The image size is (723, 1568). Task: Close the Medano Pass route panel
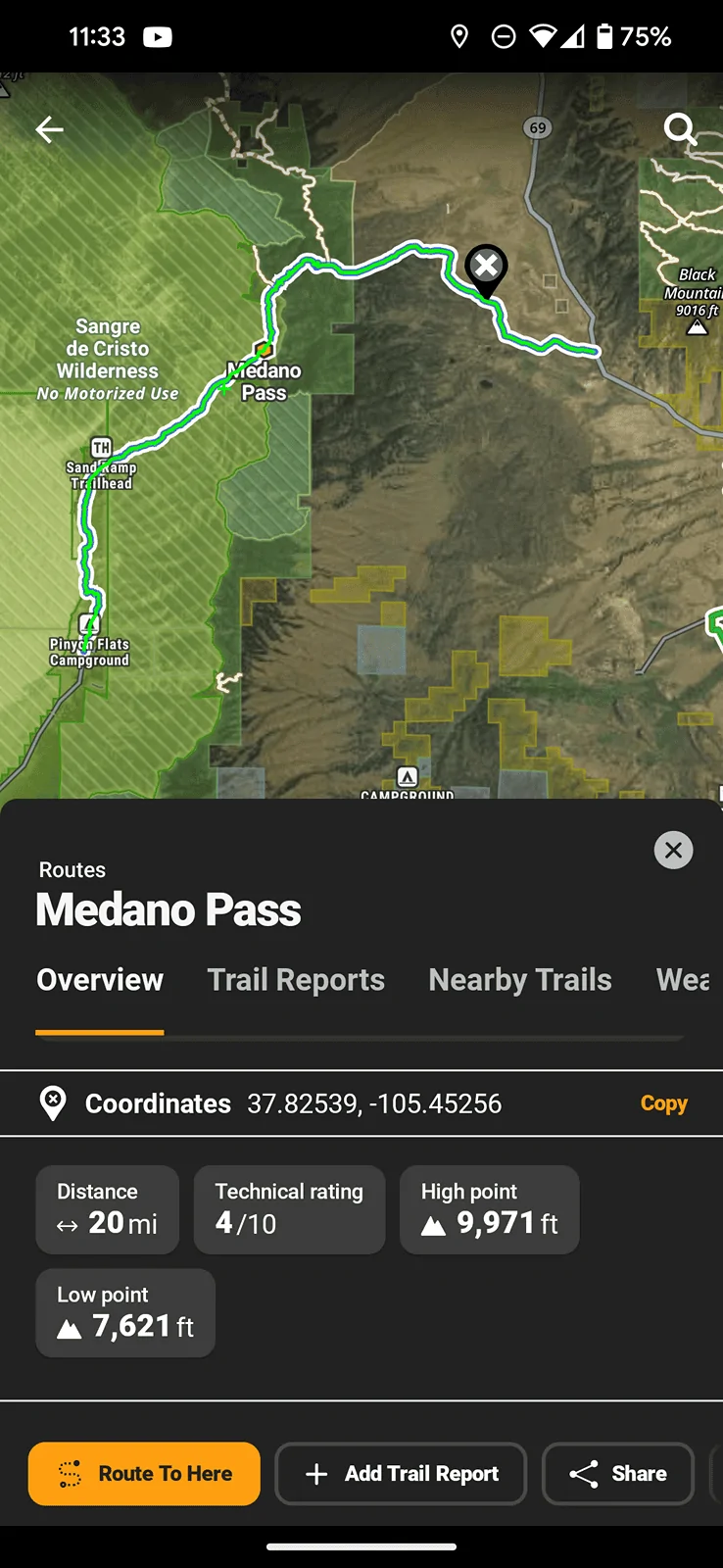[x=673, y=850]
